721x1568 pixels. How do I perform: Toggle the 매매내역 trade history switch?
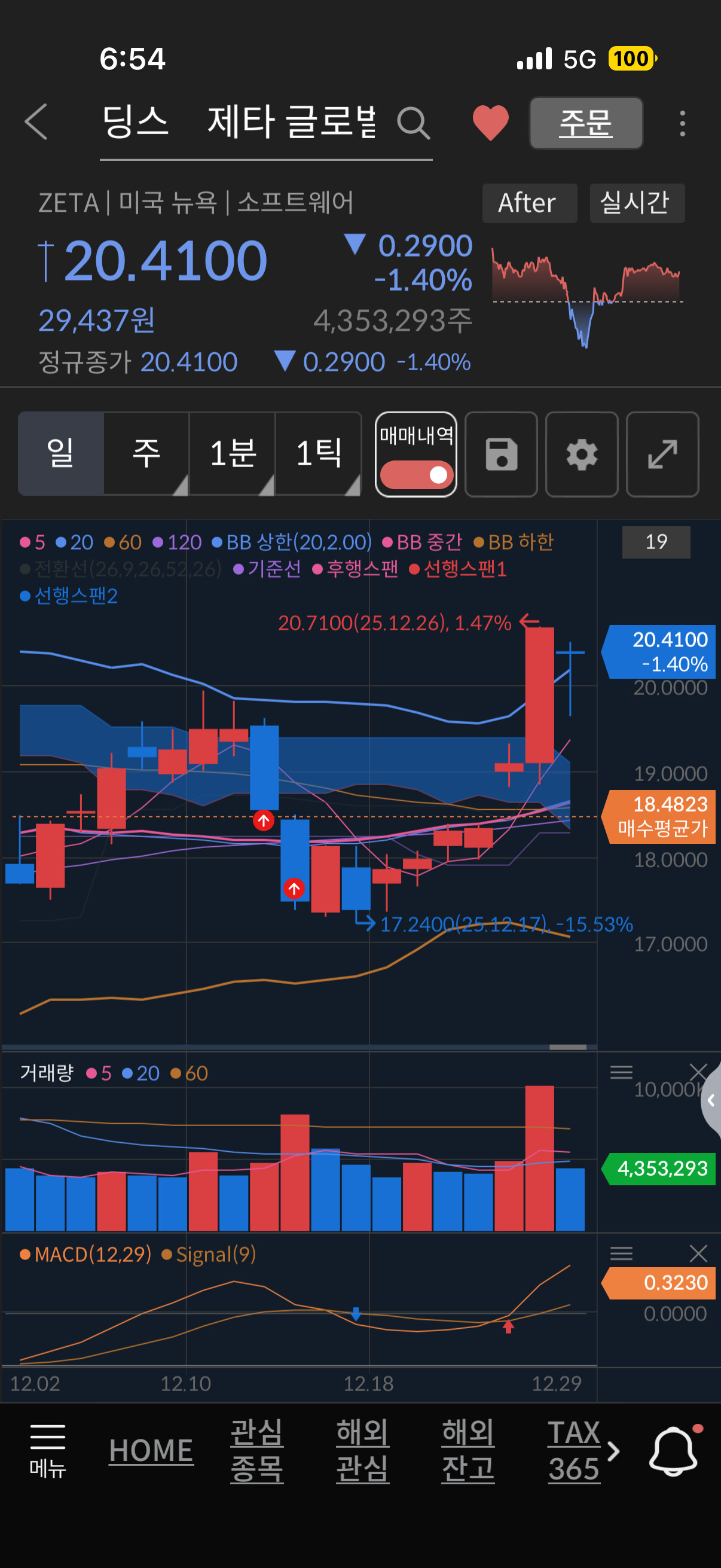pos(416,474)
